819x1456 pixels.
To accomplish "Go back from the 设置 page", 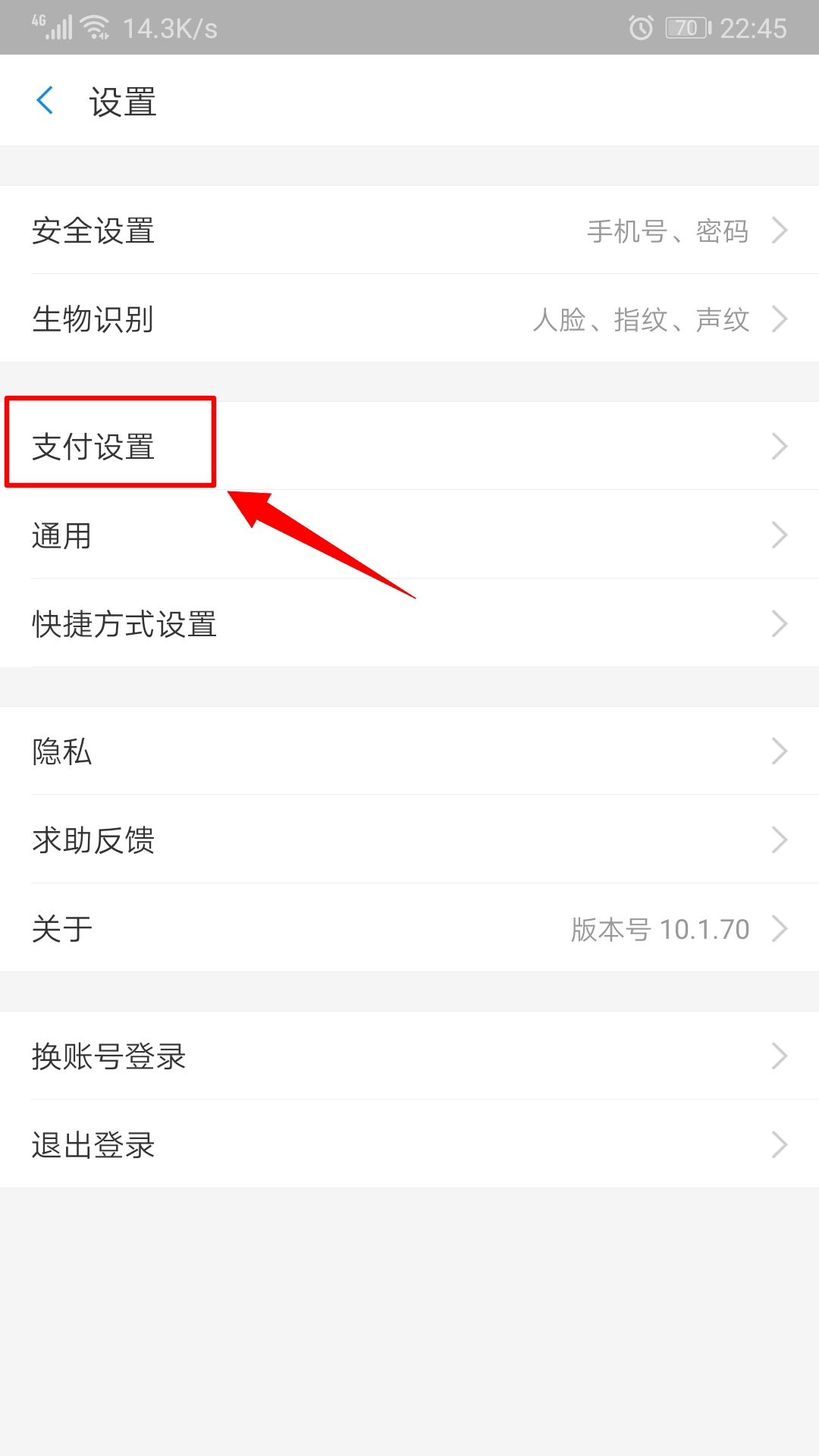I will coord(45,101).
